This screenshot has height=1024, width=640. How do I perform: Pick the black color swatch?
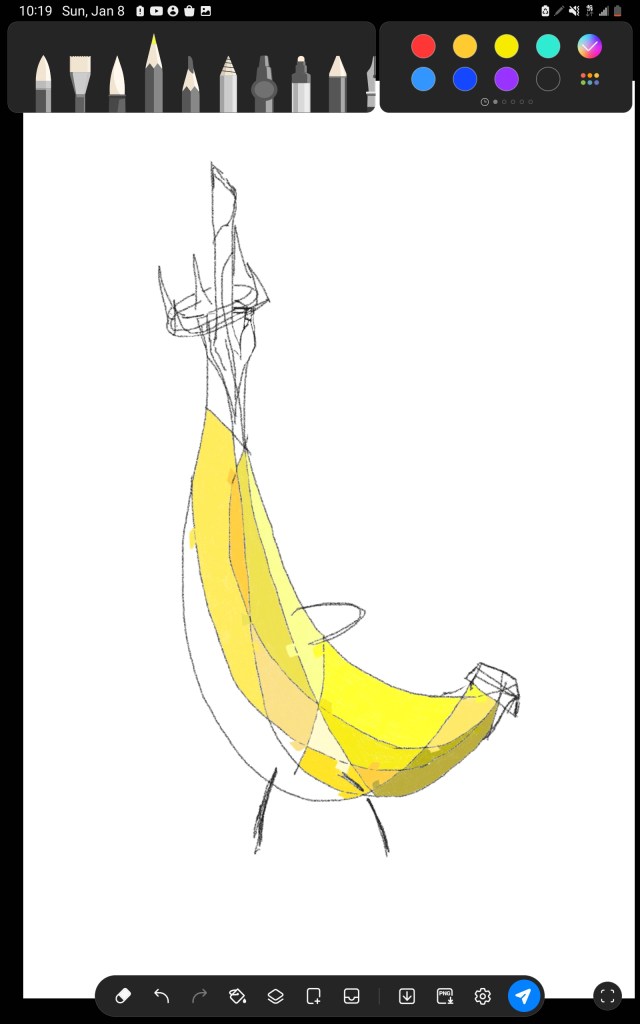point(548,79)
